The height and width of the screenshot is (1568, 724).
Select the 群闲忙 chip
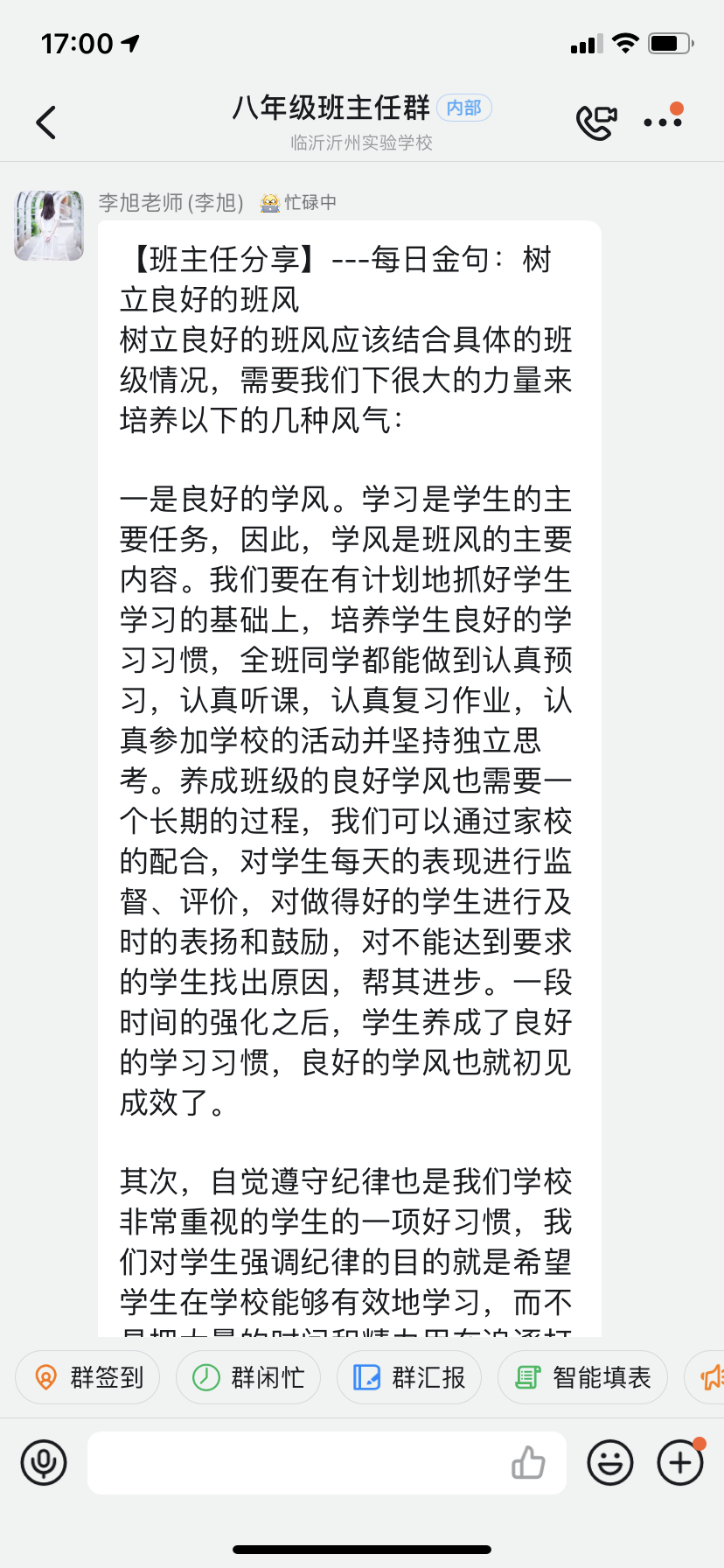tap(248, 1377)
